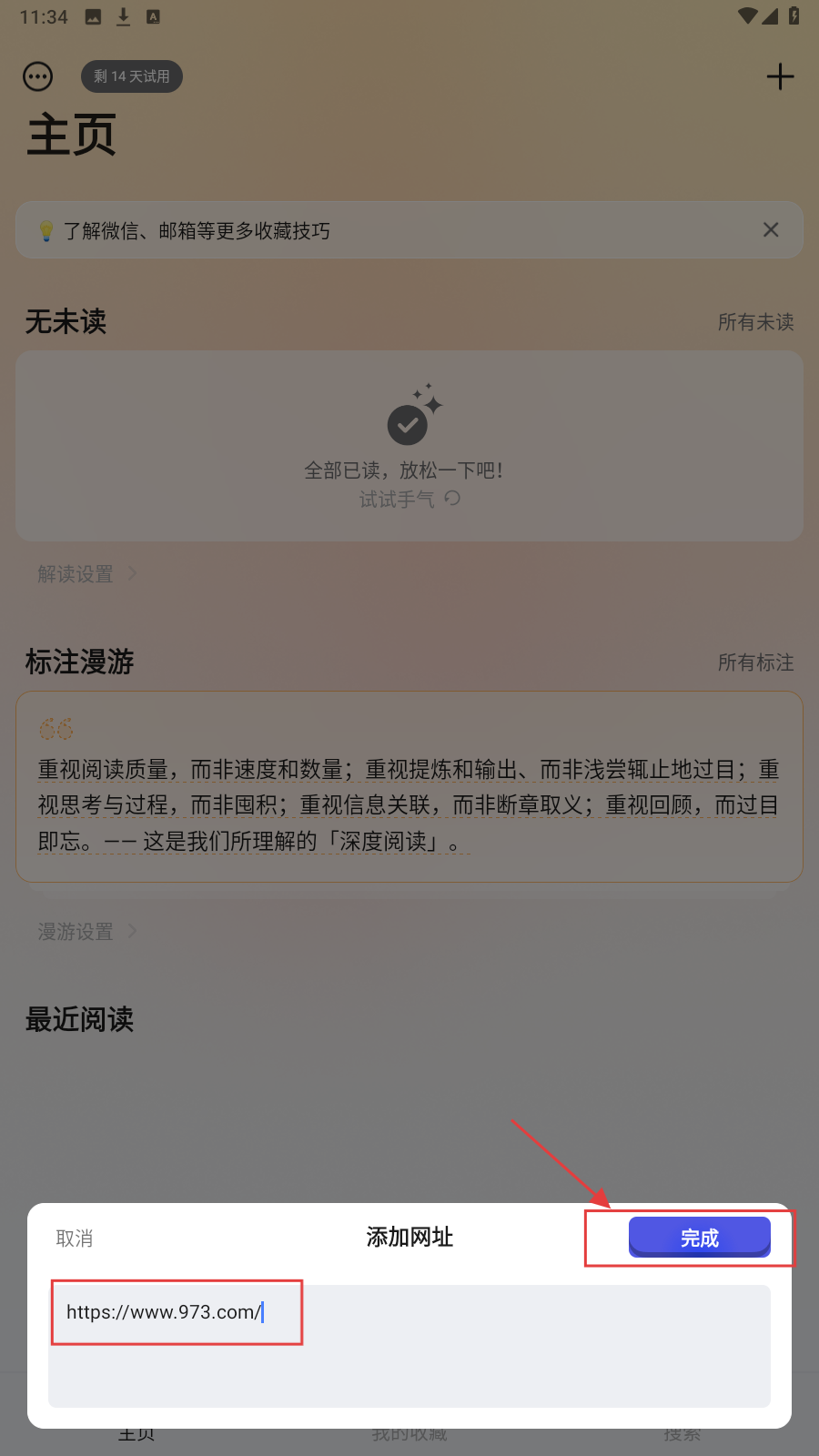
Task: Focus the URL text field
Action: tap(409, 1345)
